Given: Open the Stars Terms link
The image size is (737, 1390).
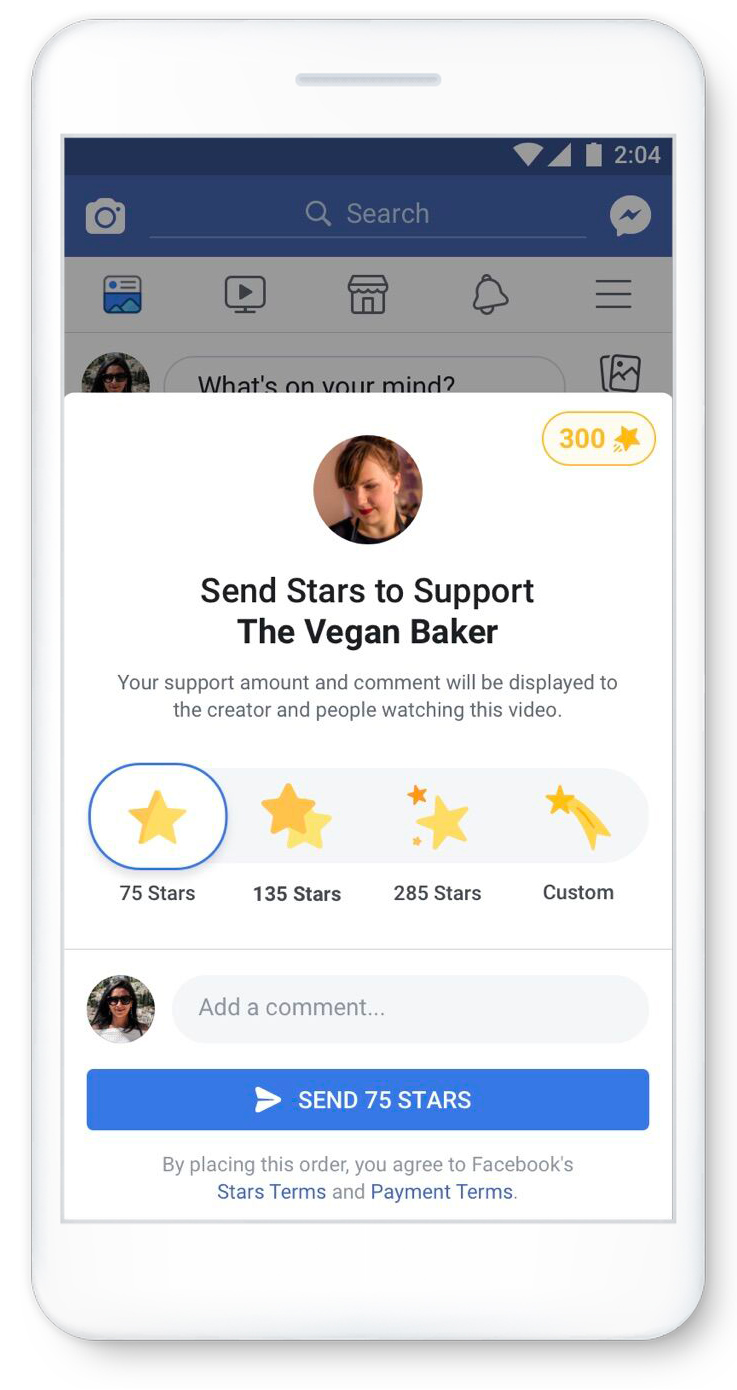Looking at the screenshot, I should click(271, 1192).
